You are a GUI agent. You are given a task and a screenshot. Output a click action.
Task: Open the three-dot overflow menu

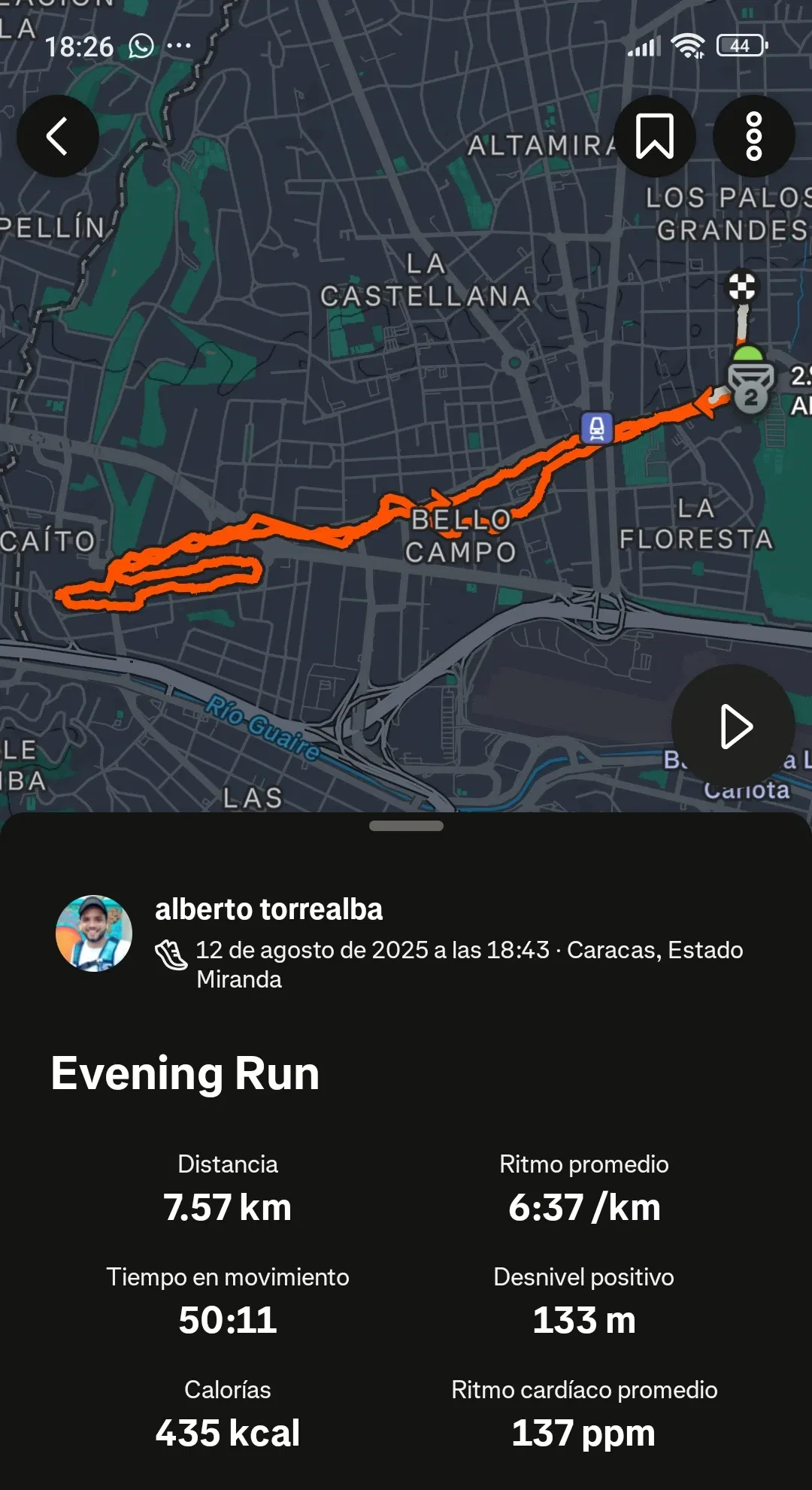(753, 136)
